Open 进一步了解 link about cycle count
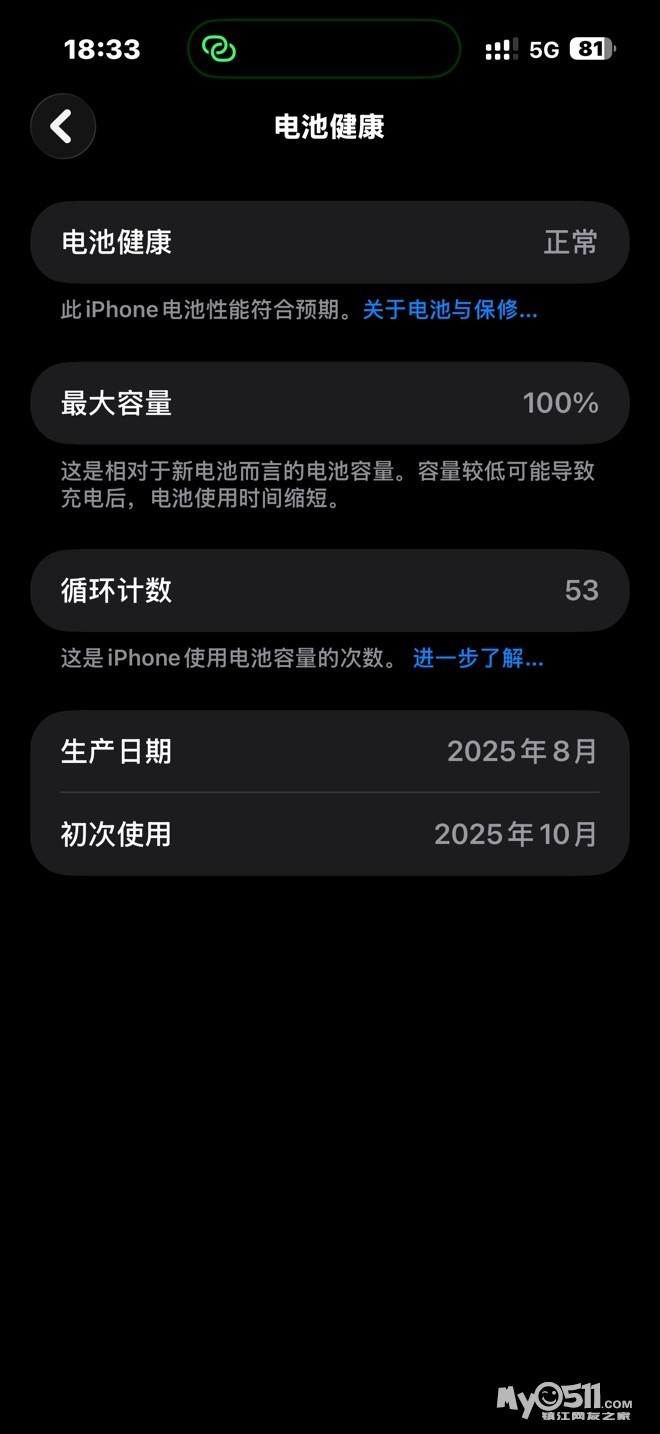Image resolution: width=660 pixels, height=1434 pixels. 478,658
